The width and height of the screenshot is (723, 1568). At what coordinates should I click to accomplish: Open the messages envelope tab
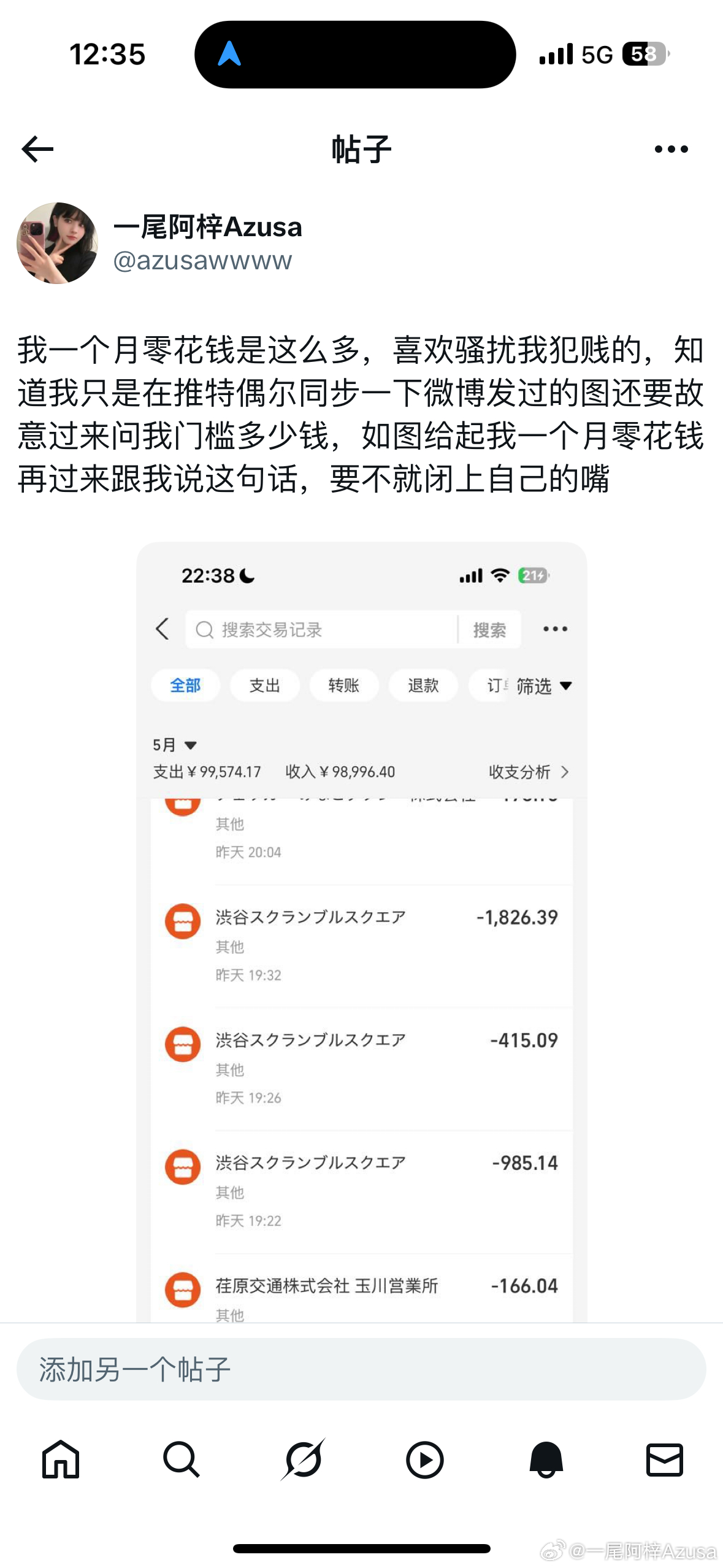click(x=665, y=1459)
